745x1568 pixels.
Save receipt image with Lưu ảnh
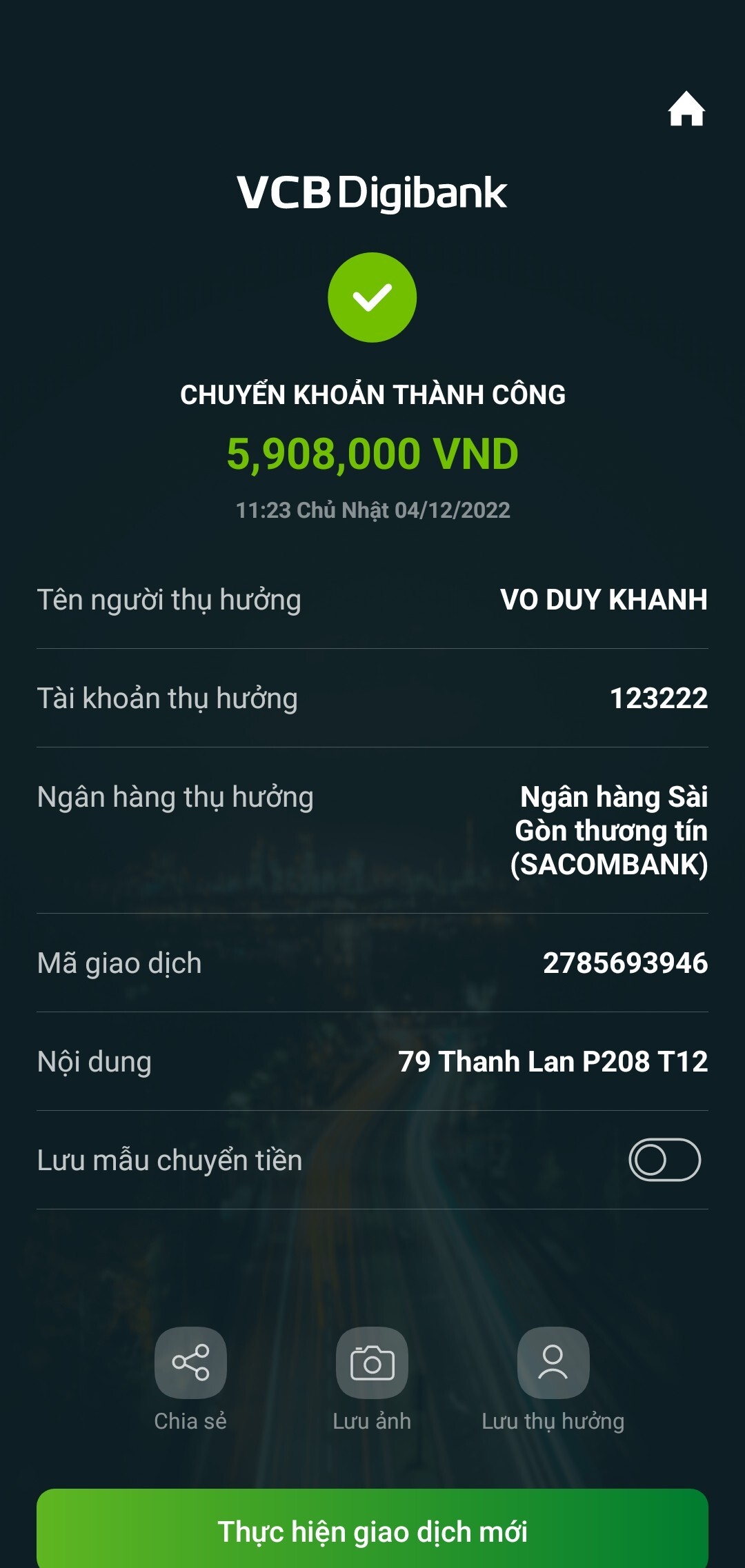tap(372, 1363)
